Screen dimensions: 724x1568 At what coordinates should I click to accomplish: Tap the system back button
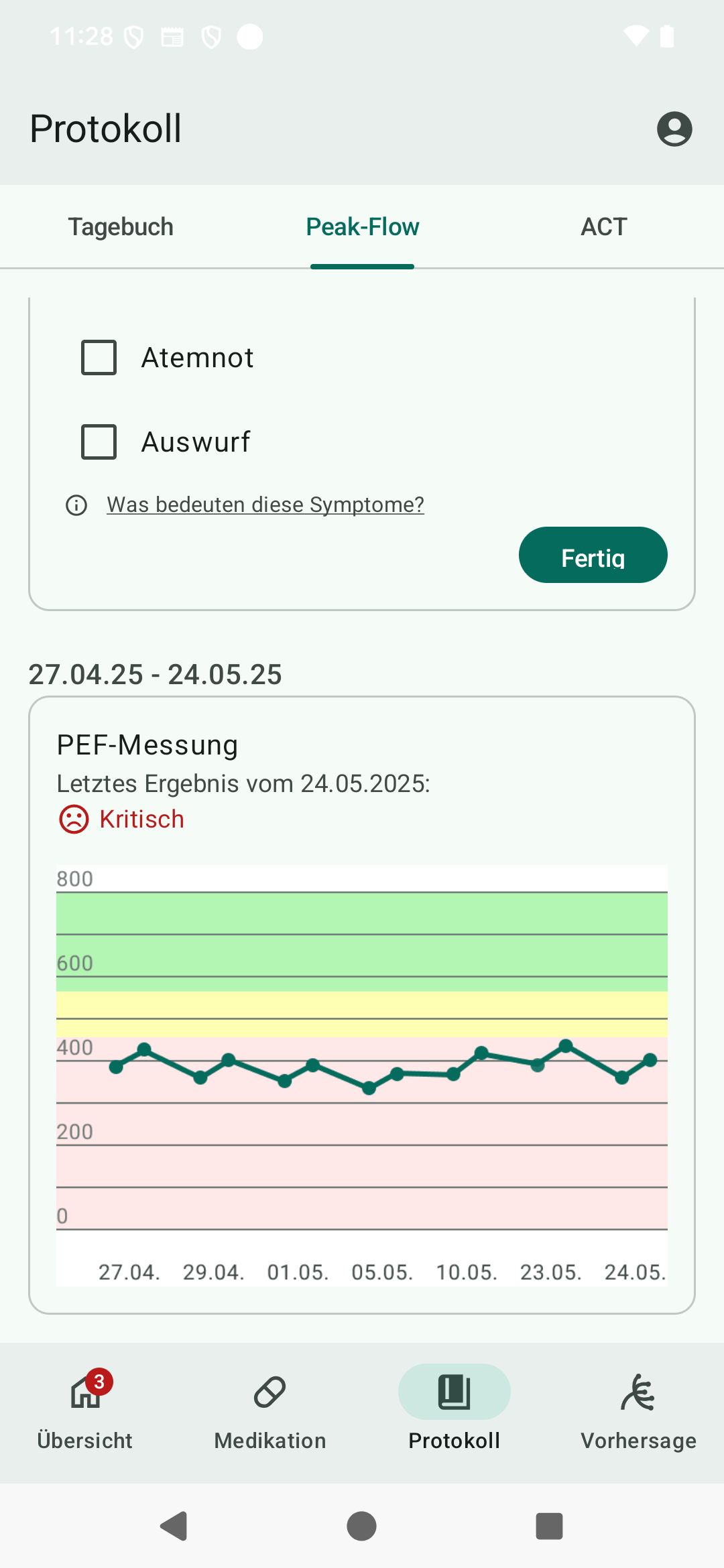[174, 1526]
